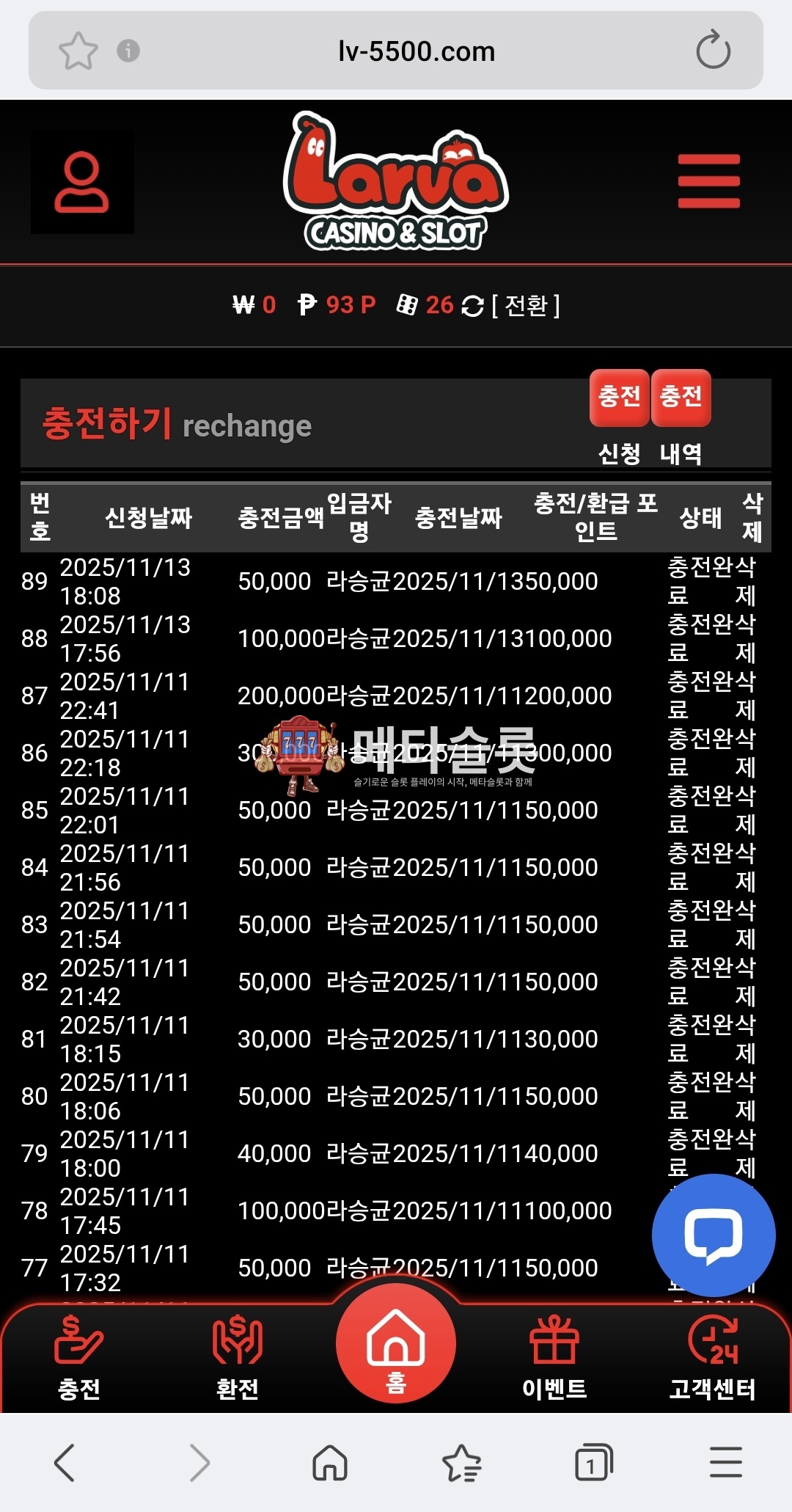
Task: Delete recharge record number 89
Action: (745, 581)
